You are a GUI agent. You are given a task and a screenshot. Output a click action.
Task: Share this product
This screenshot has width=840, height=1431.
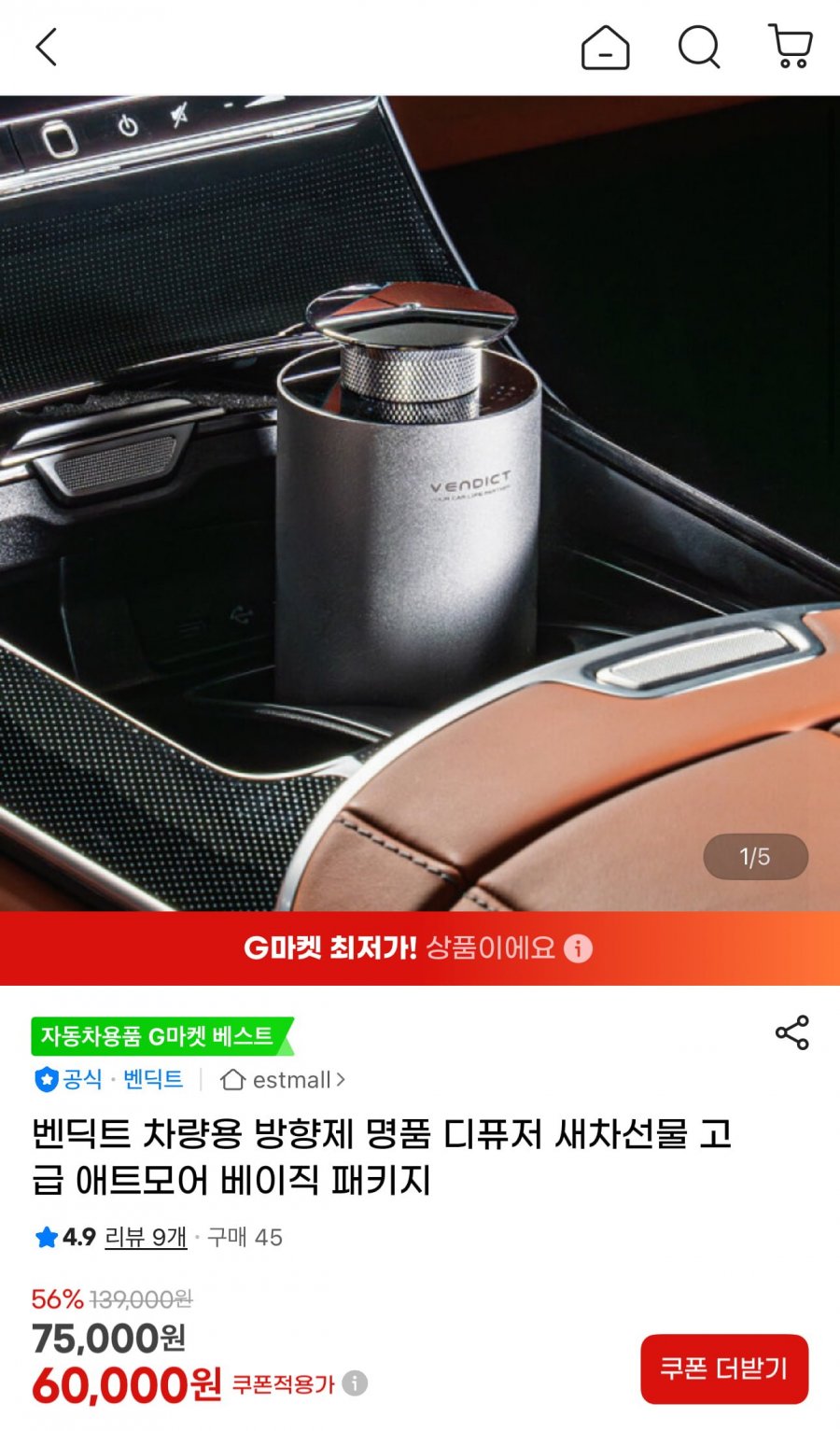(791, 1032)
